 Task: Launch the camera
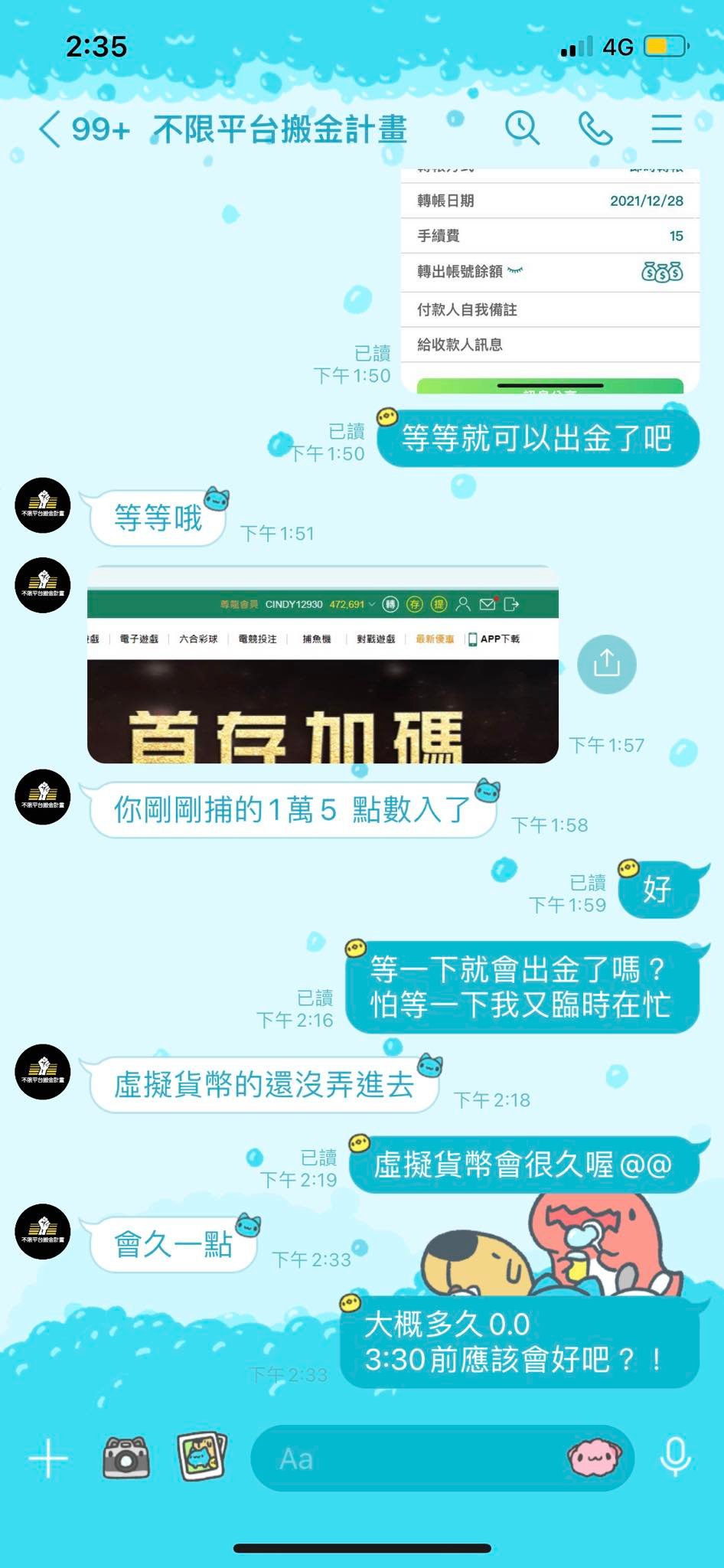[x=126, y=1457]
